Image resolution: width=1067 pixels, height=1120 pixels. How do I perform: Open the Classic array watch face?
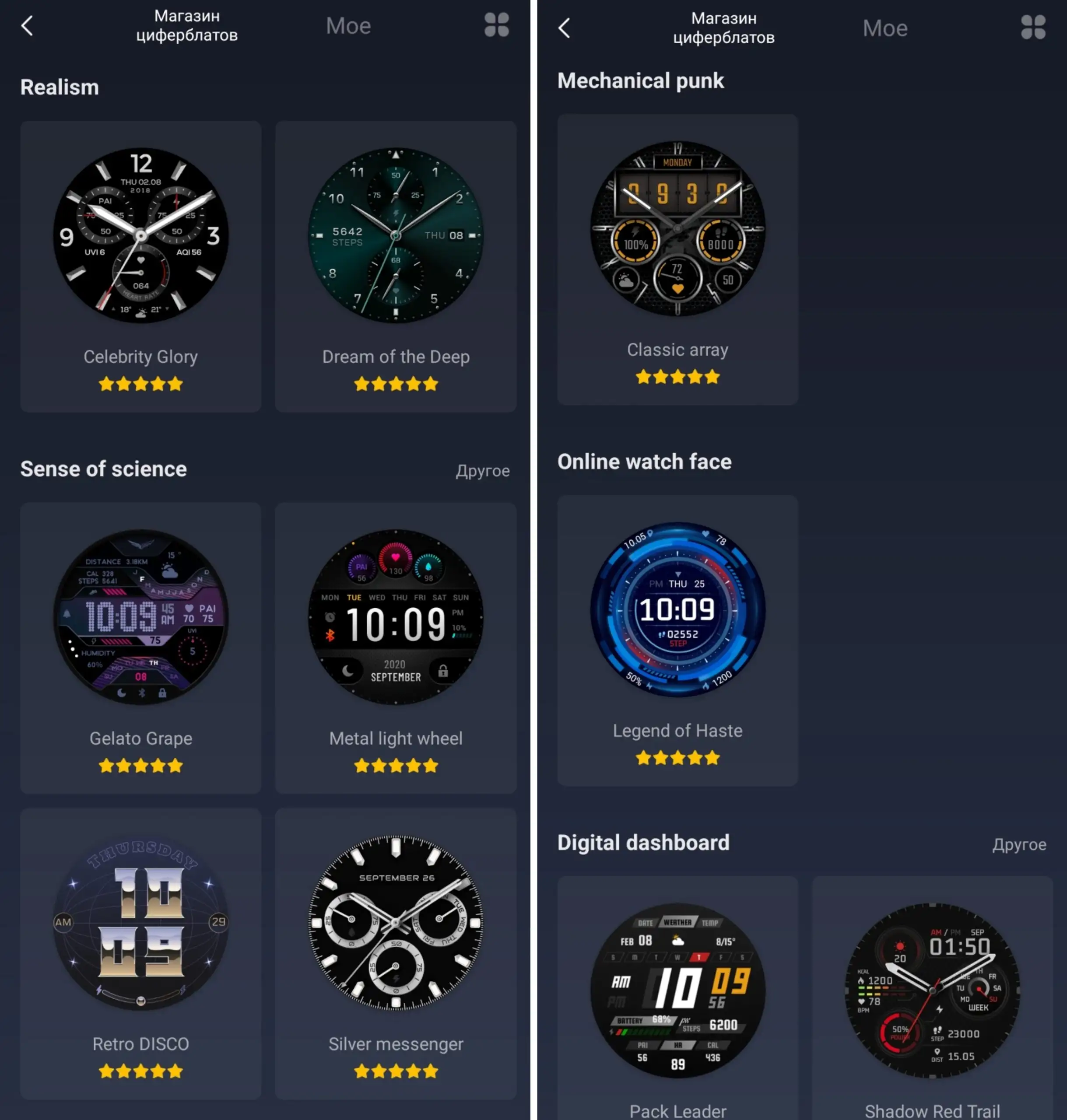pos(677,228)
